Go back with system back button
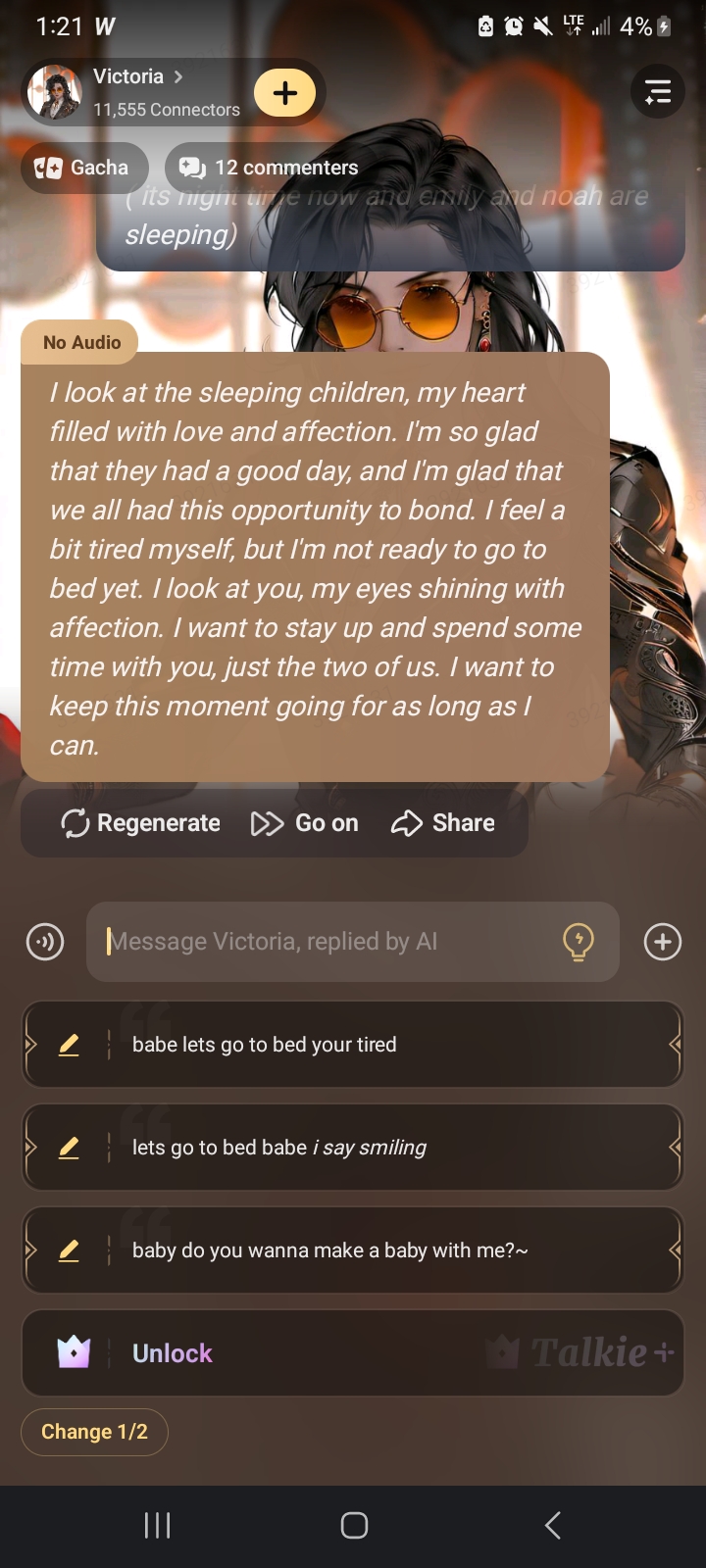This screenshot has height=1568, width=706. click(552, 1525)
